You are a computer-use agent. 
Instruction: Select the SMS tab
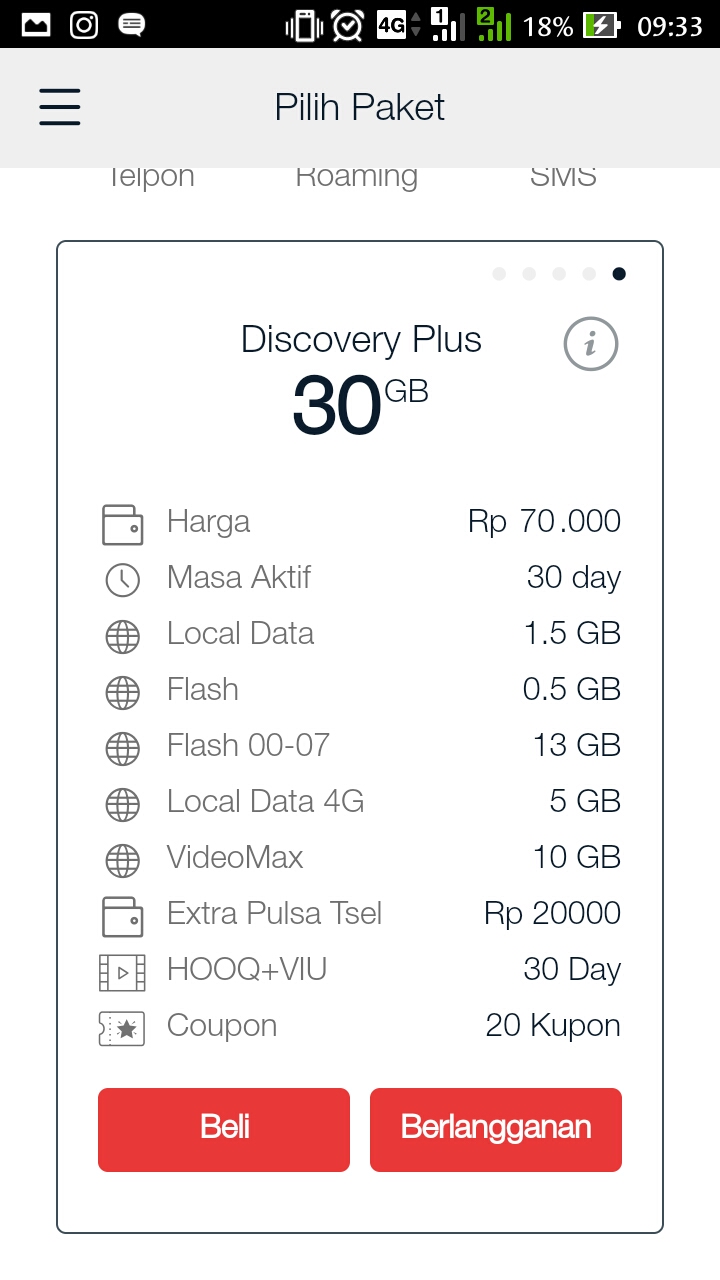[563, 178]
